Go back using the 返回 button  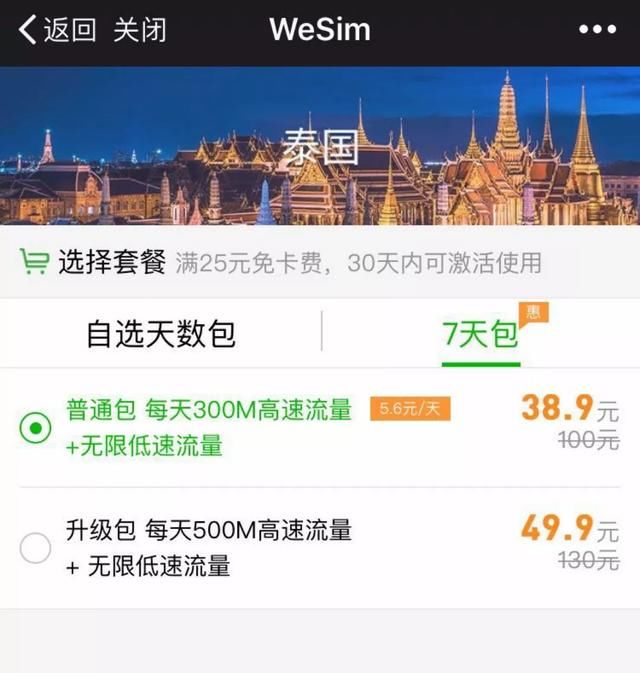pyautogui.click(x=58, y=30)
